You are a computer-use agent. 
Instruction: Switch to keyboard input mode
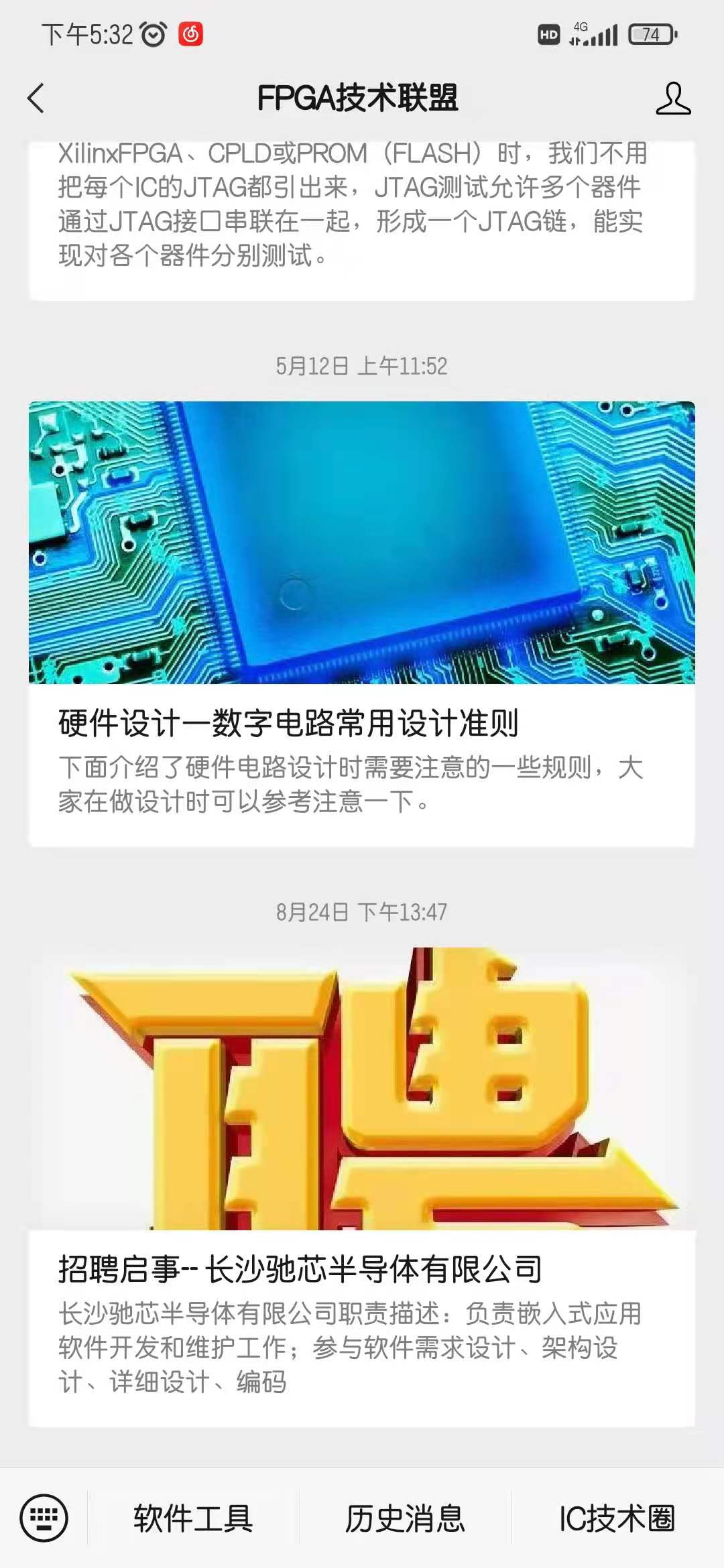[44, 1518]
